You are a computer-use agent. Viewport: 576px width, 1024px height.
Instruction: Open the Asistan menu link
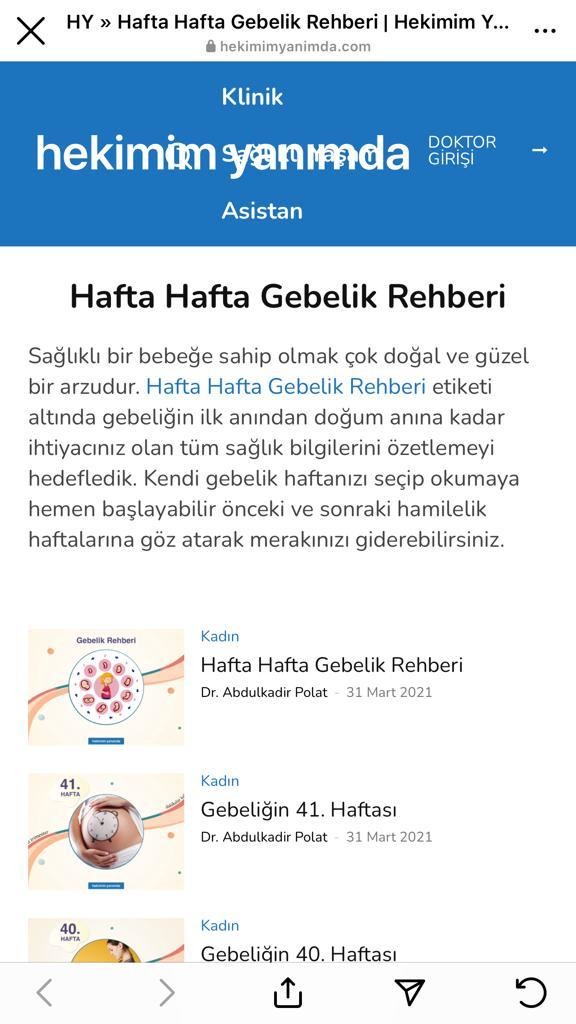coord(262,210)
